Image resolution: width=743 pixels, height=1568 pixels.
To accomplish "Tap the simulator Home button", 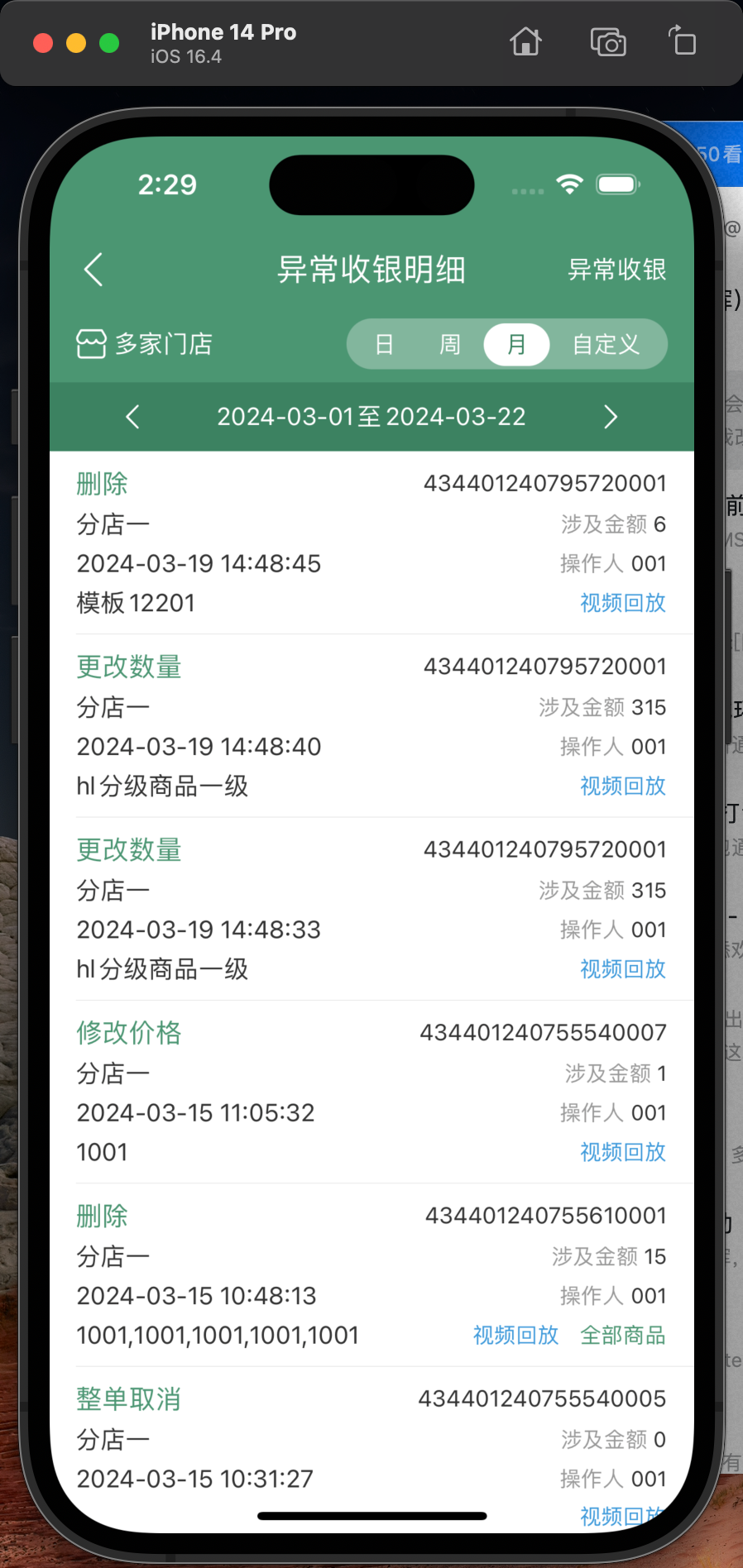I will click(525, 41).
